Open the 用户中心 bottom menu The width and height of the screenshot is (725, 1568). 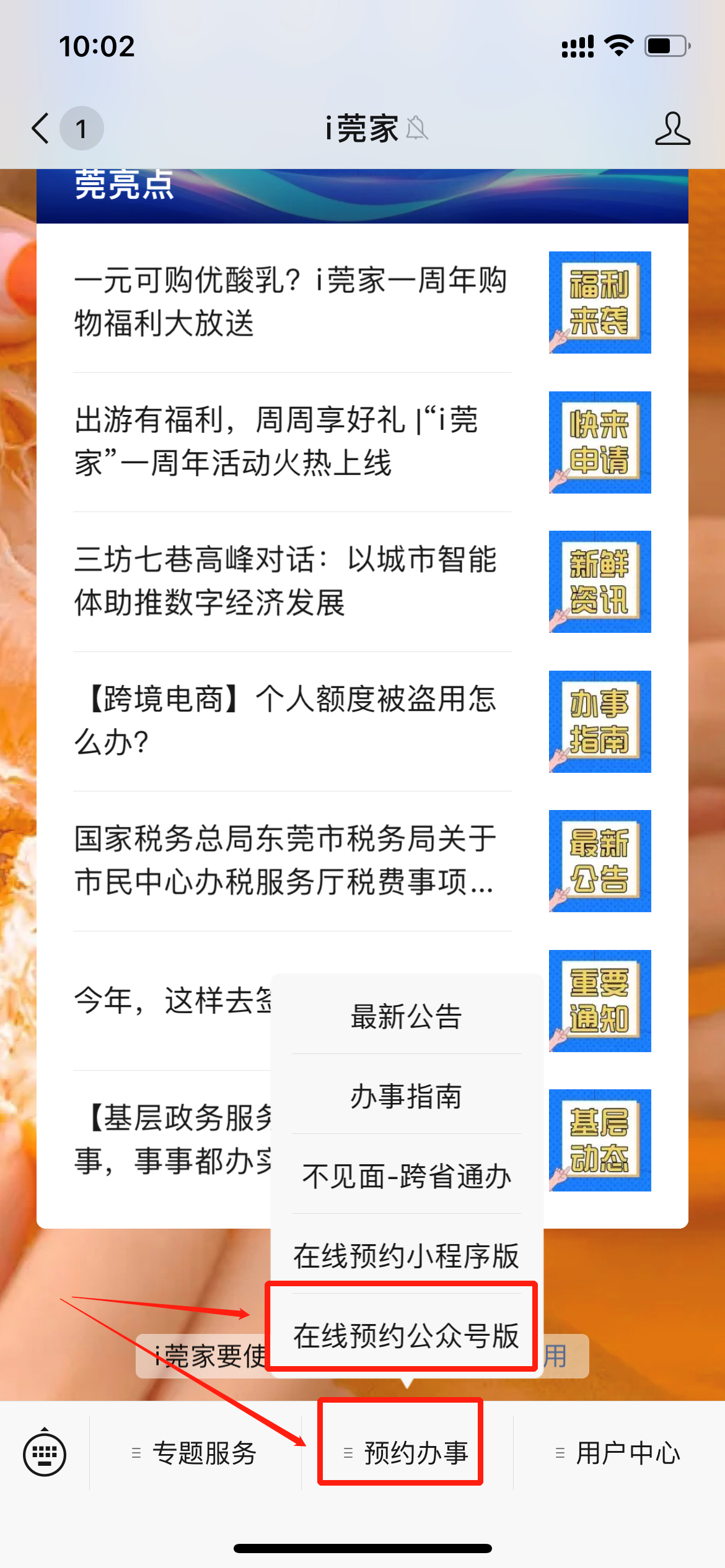pos(620,1453)
